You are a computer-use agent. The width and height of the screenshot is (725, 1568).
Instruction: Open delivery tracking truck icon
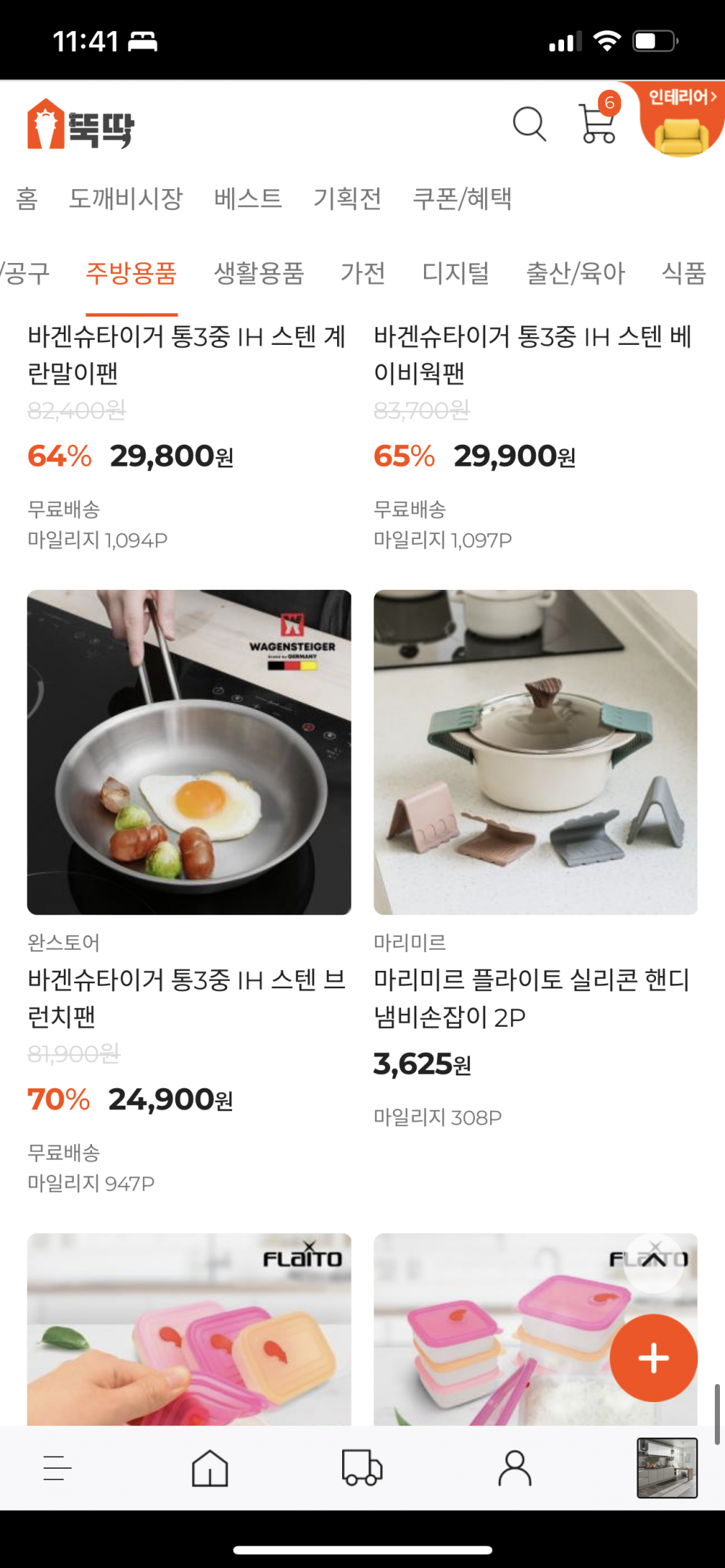point(362,1468)
